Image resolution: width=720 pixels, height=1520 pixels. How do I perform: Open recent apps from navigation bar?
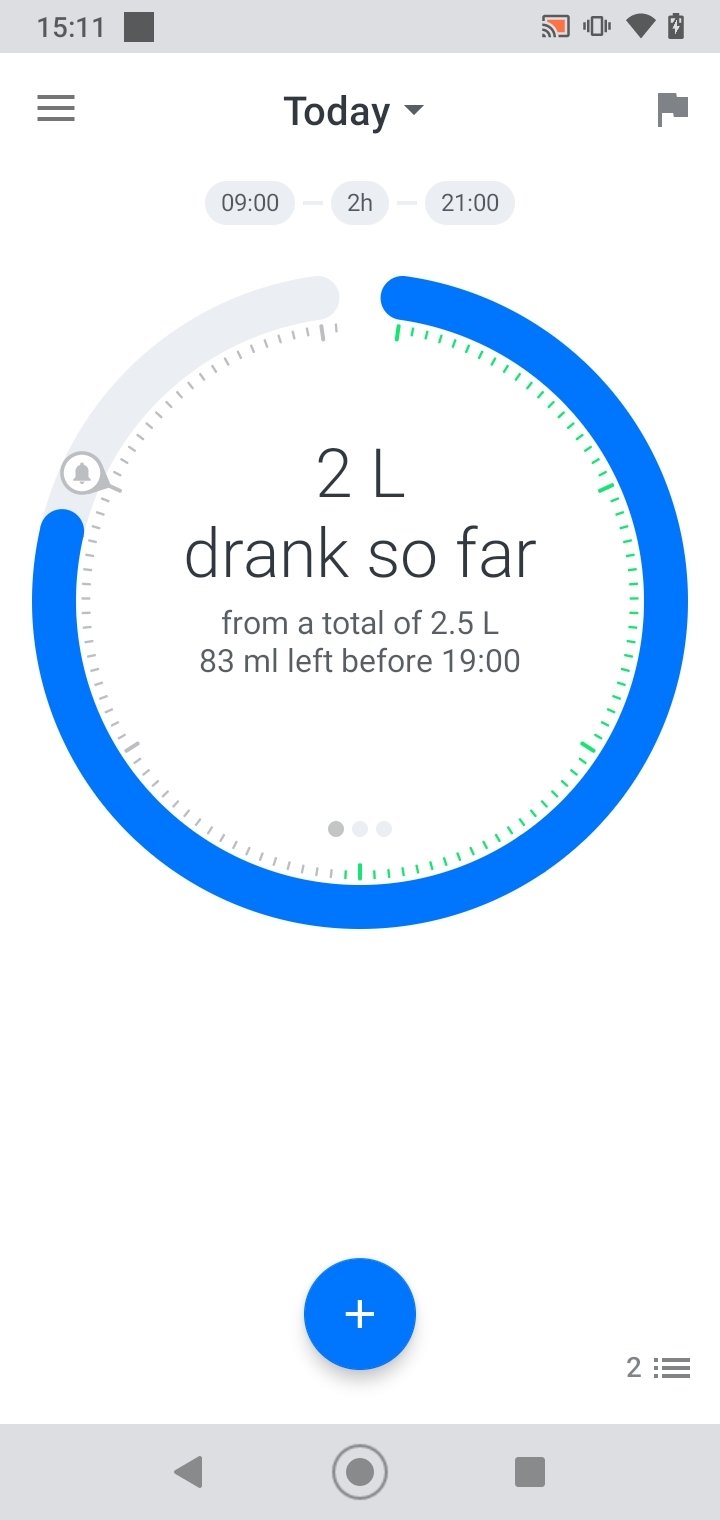529,1472
